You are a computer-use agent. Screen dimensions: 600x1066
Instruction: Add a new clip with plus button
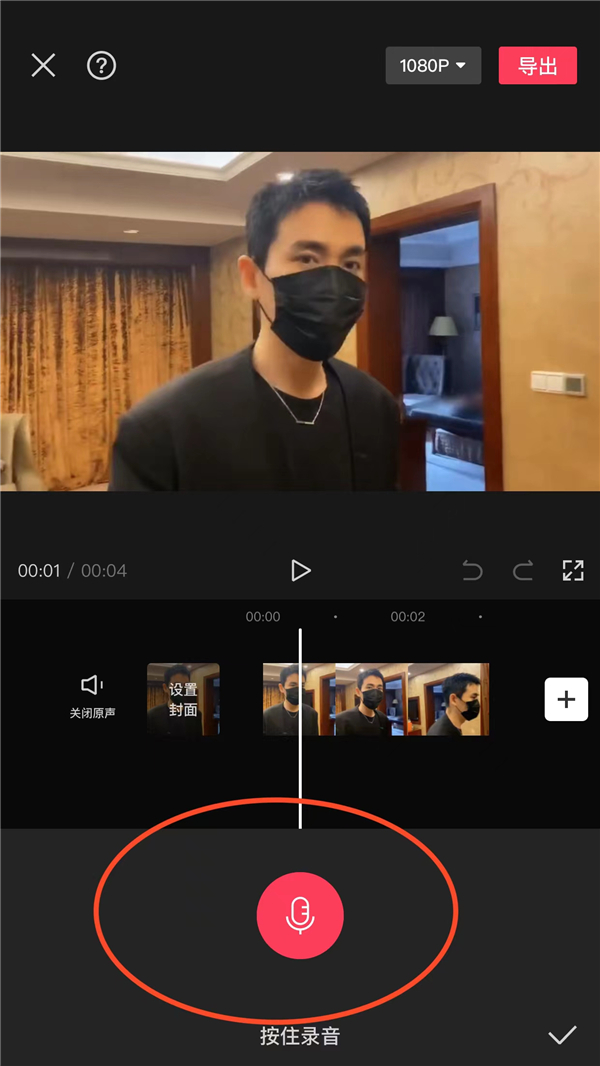click(x=566, y=699)
